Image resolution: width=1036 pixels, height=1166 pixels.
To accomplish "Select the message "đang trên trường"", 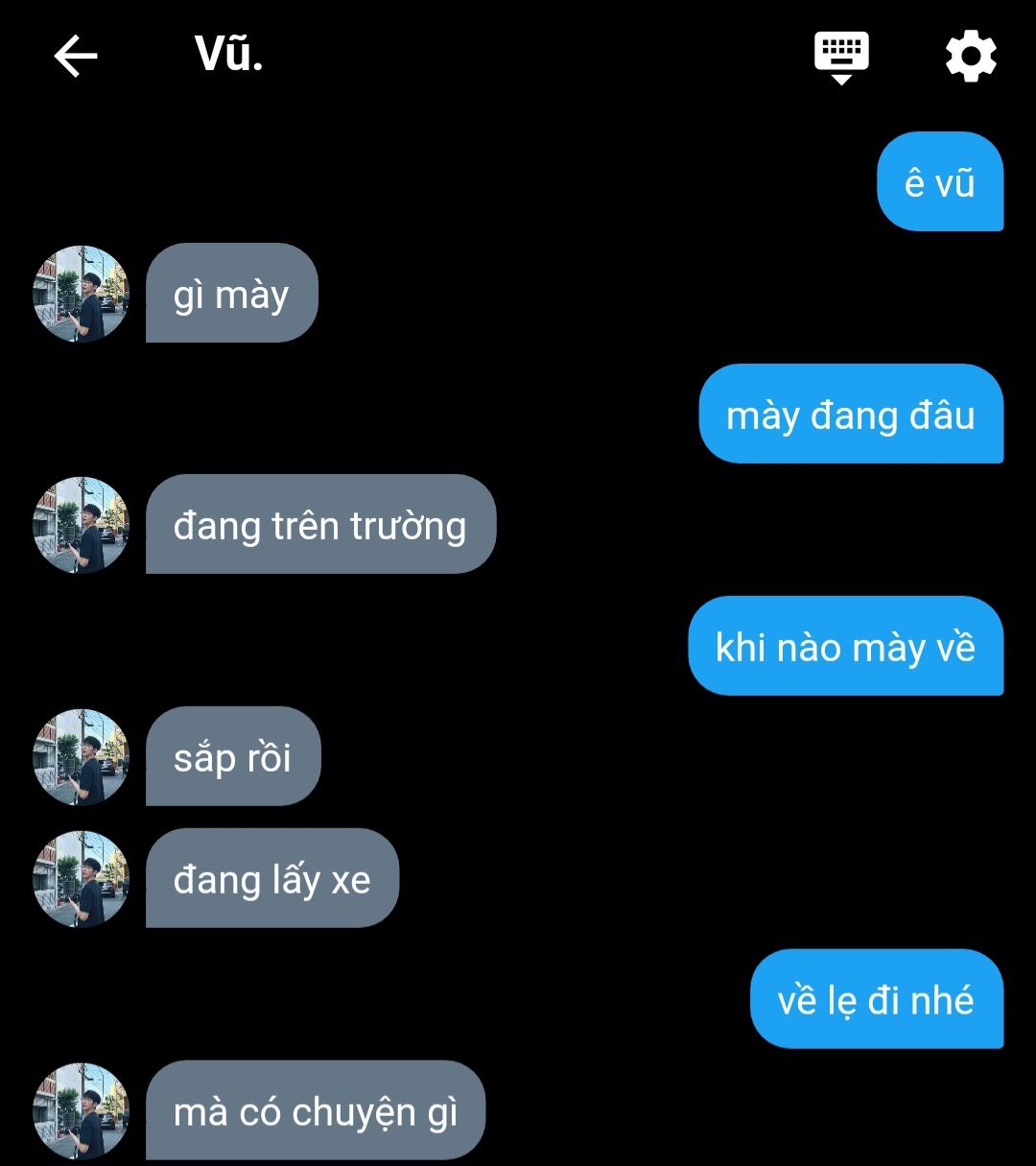I will coord(320,526).
